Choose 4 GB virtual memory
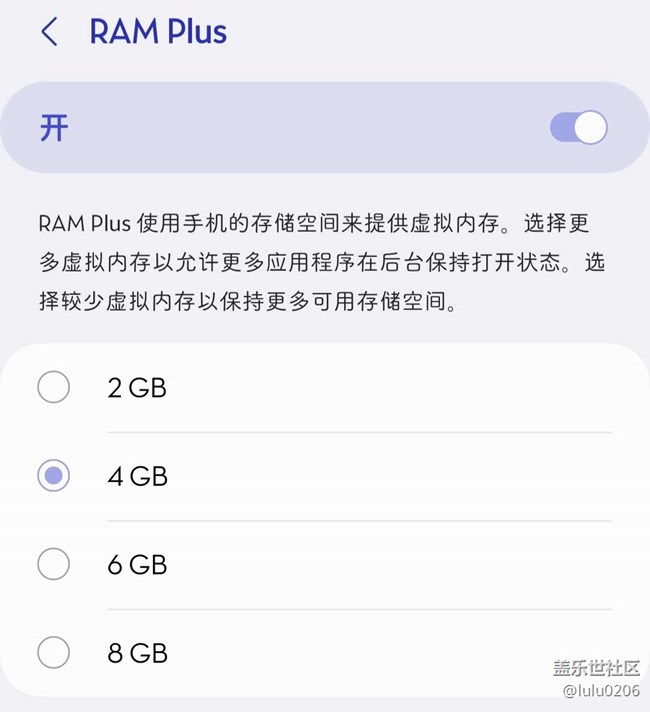Image resolution: width=650 pixels, height=712 pixels. 54,476
